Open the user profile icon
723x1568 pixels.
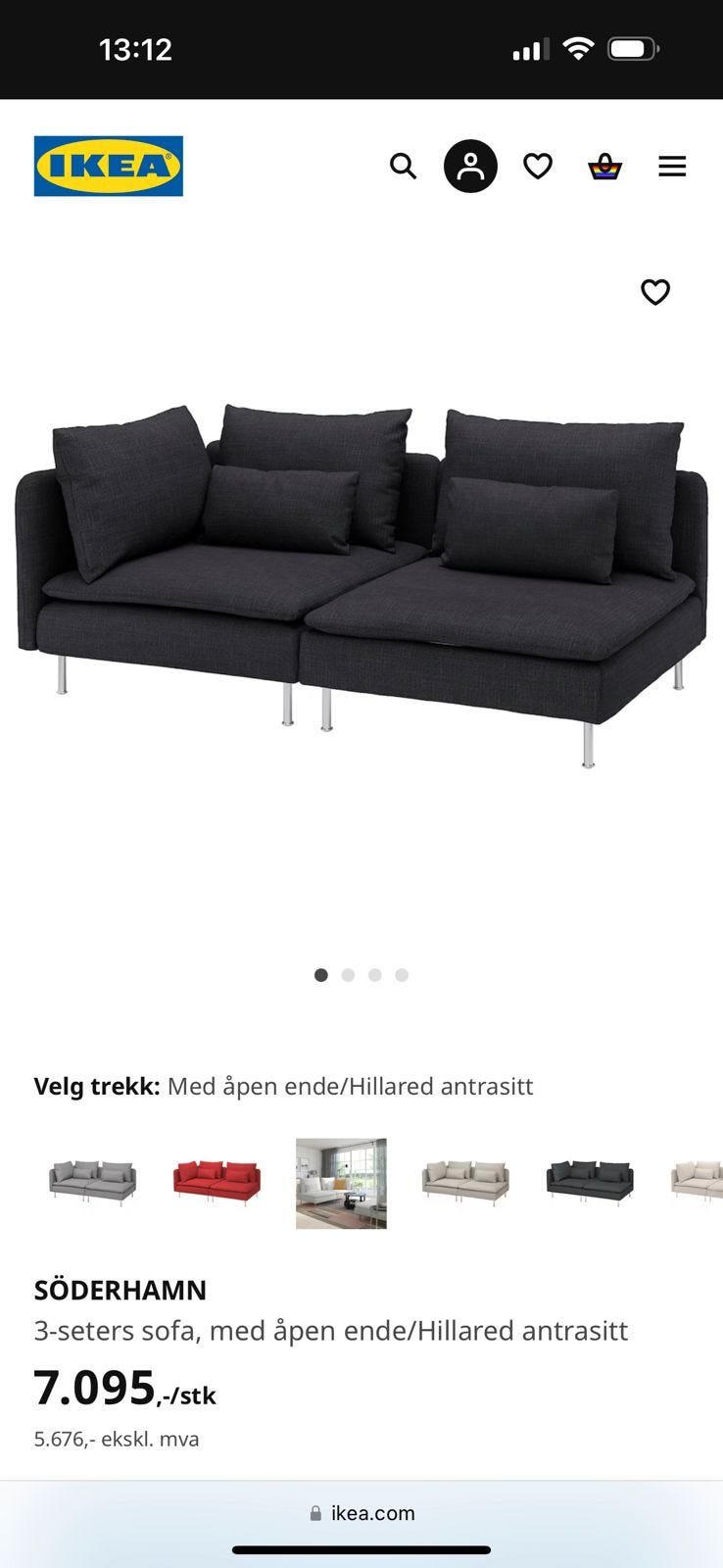click(470, 167)
